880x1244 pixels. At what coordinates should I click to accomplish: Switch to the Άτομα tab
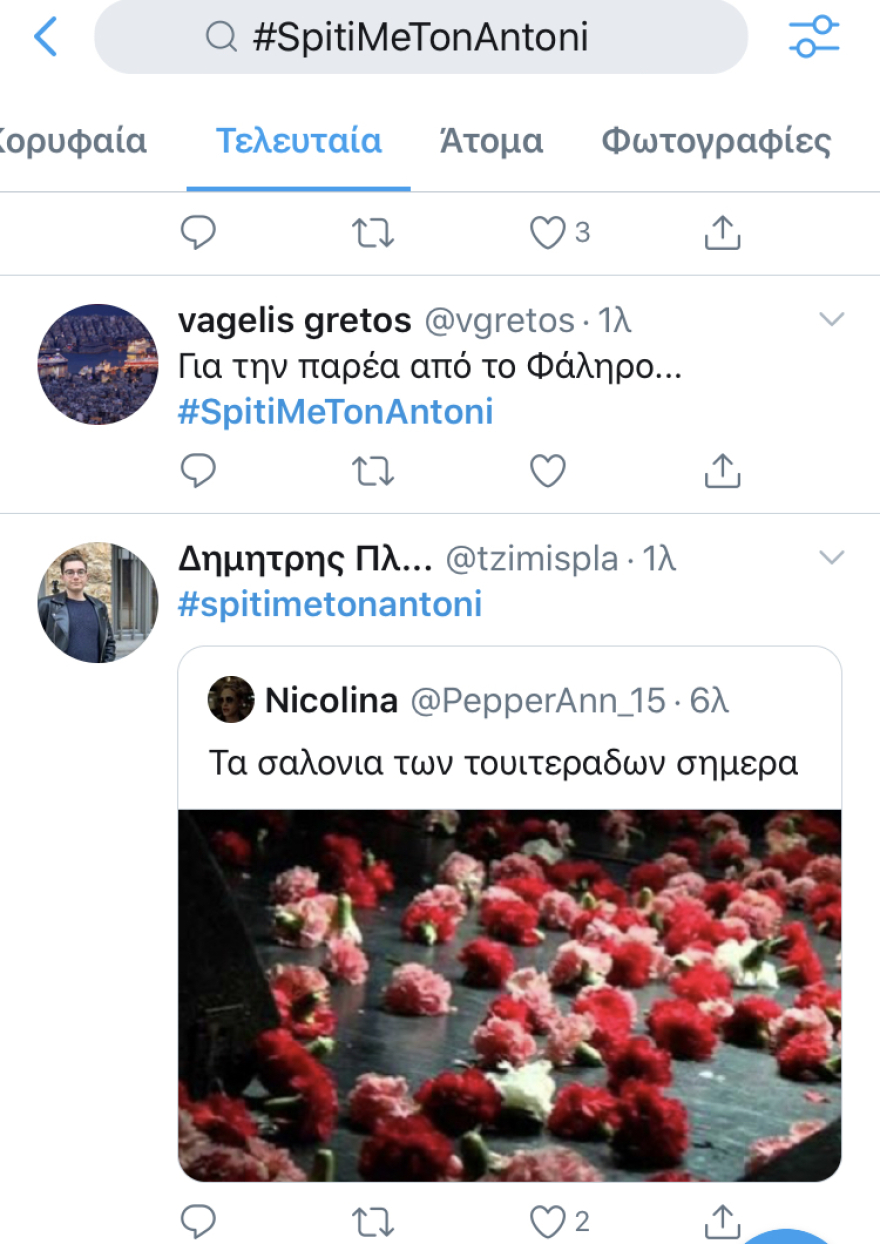[x=491, y=142]
